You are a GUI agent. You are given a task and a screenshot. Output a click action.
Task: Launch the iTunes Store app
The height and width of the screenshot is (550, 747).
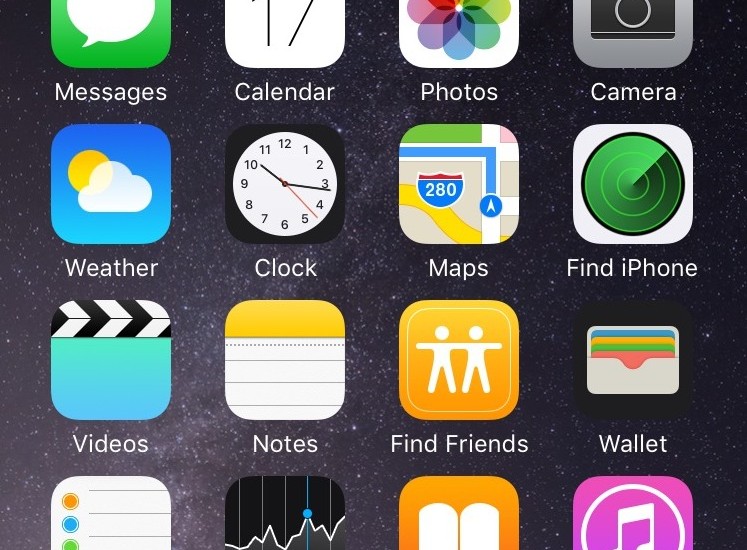(x=633, y=514)
